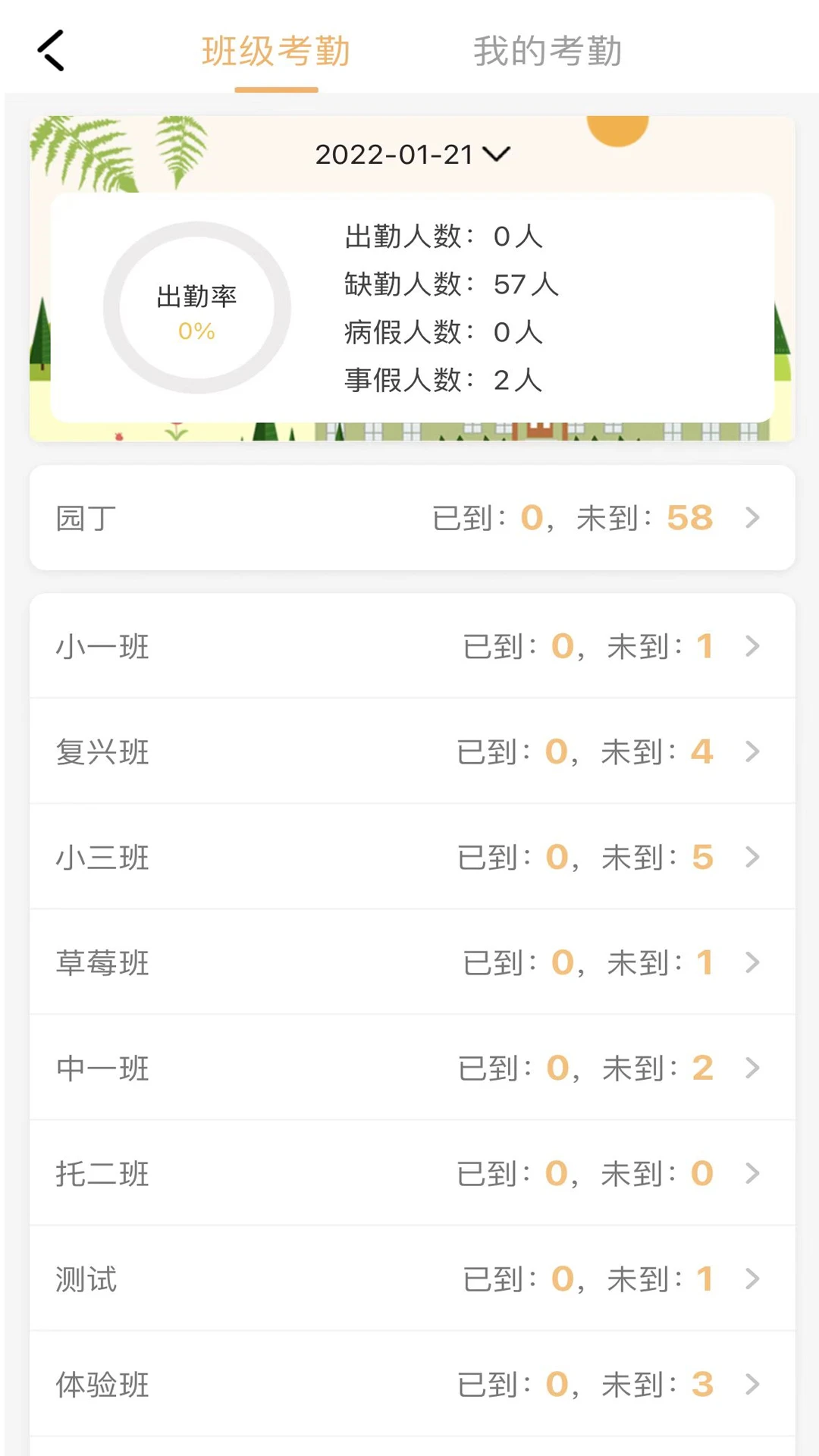Open the date picker dropdown for 2022-01-21
The height and width of the screenshot is (1456, 819).
409,154
